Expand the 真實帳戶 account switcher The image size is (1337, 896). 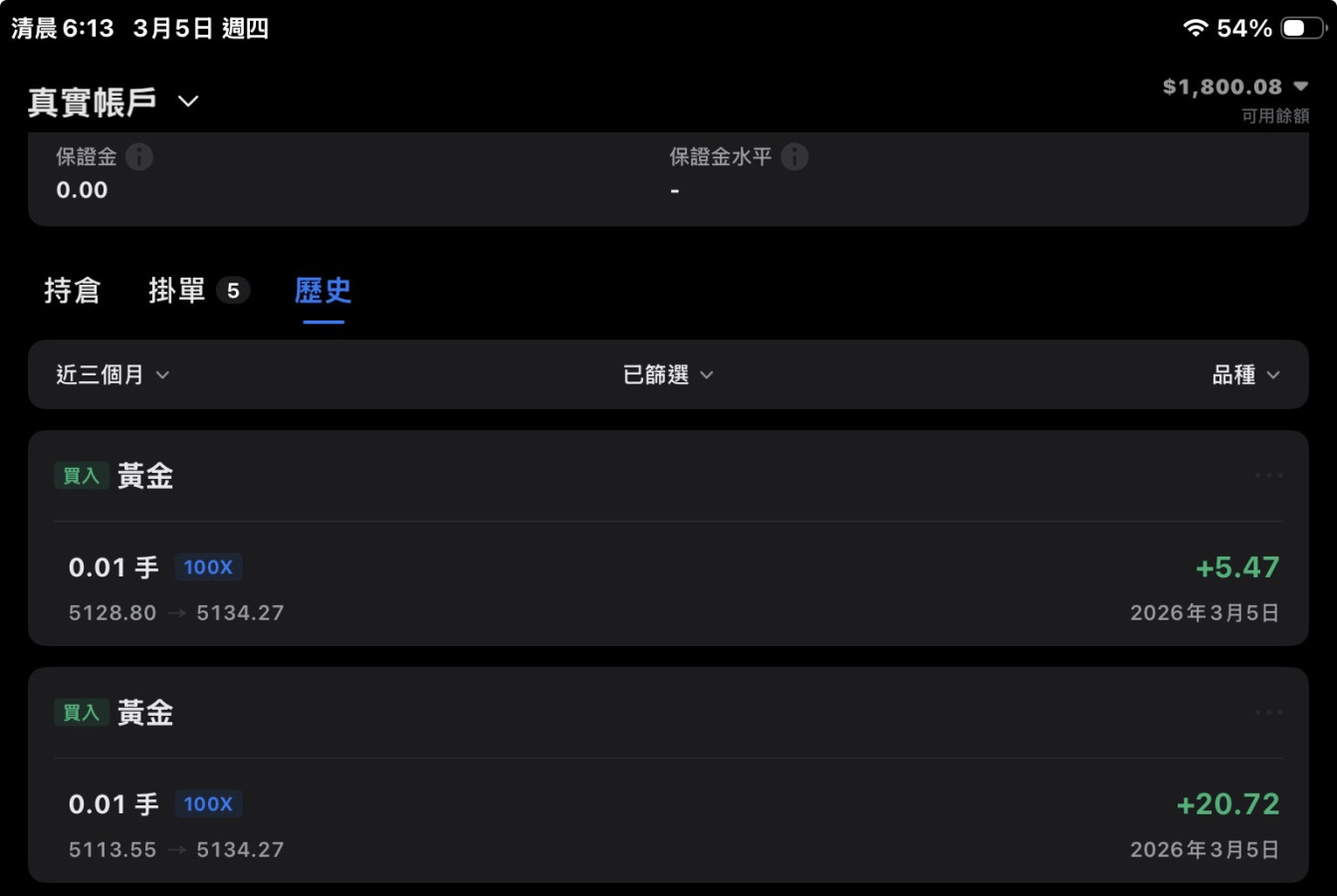112,102
